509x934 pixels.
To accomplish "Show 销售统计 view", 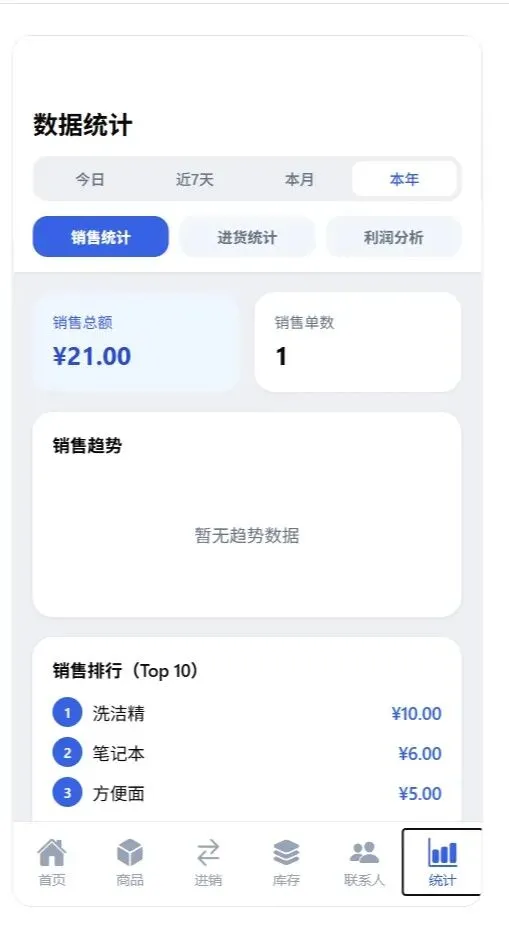I will [101, 236].
